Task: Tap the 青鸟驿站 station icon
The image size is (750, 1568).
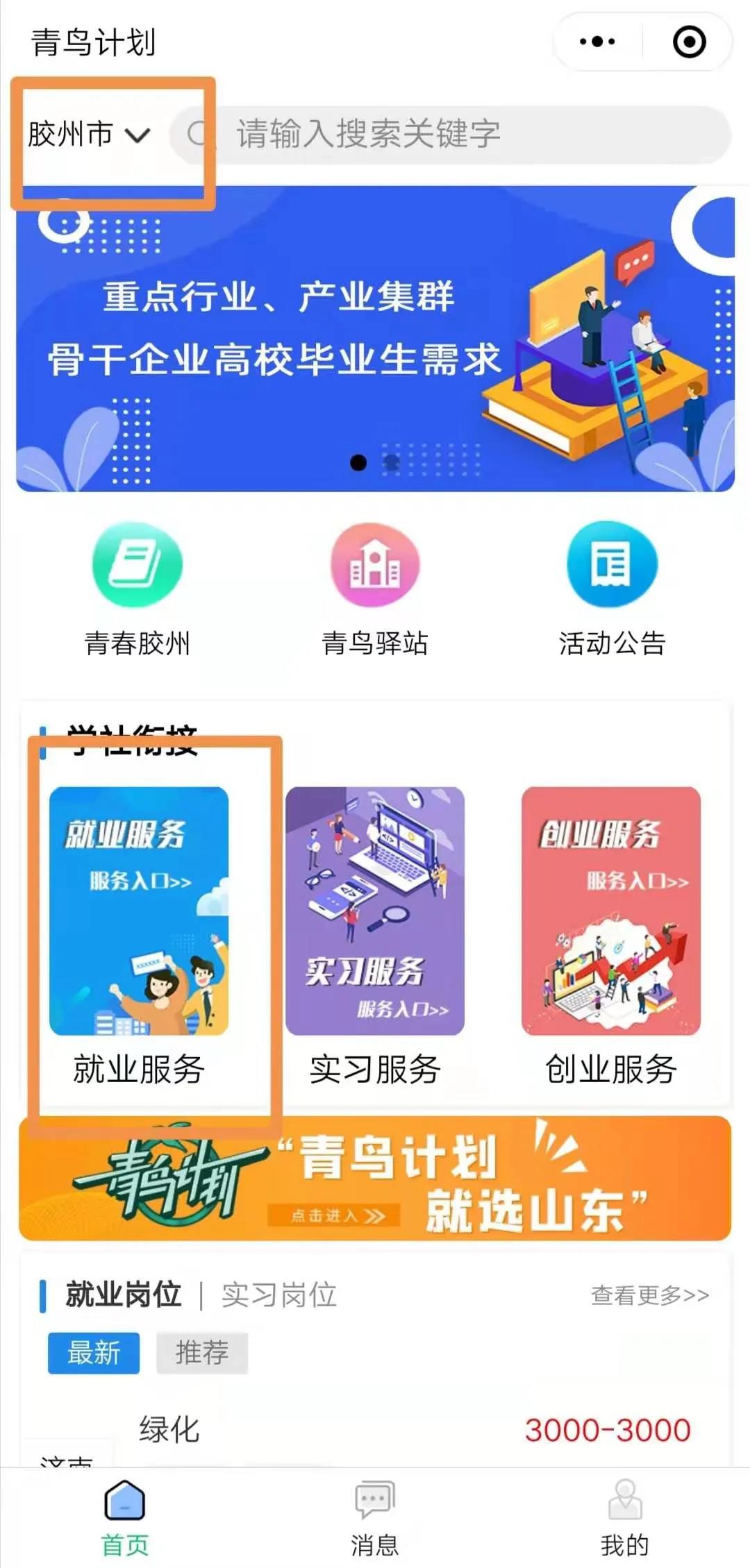Action: point(374,566)
